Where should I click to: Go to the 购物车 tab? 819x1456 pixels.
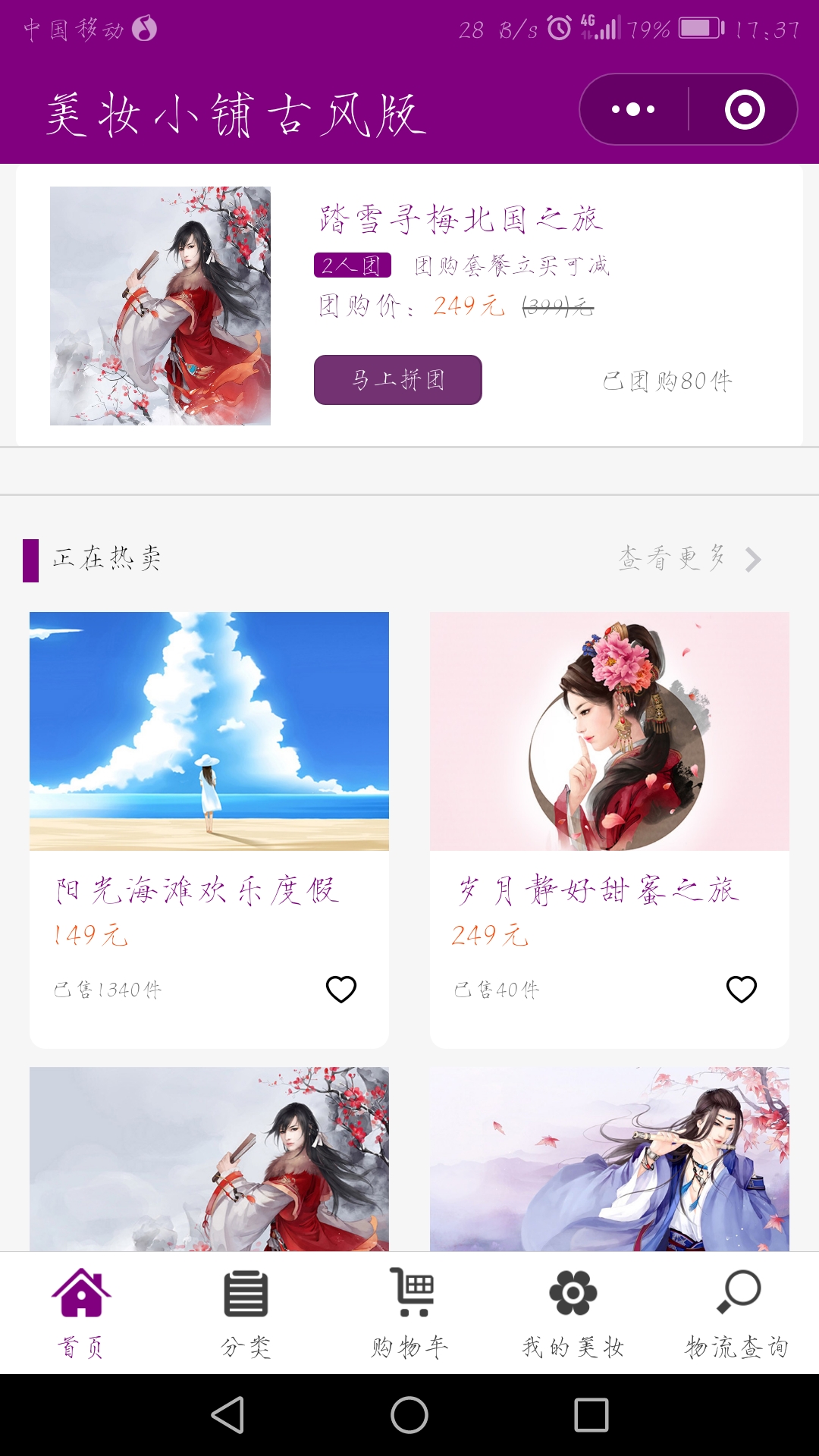click(x=410, y=1313)
